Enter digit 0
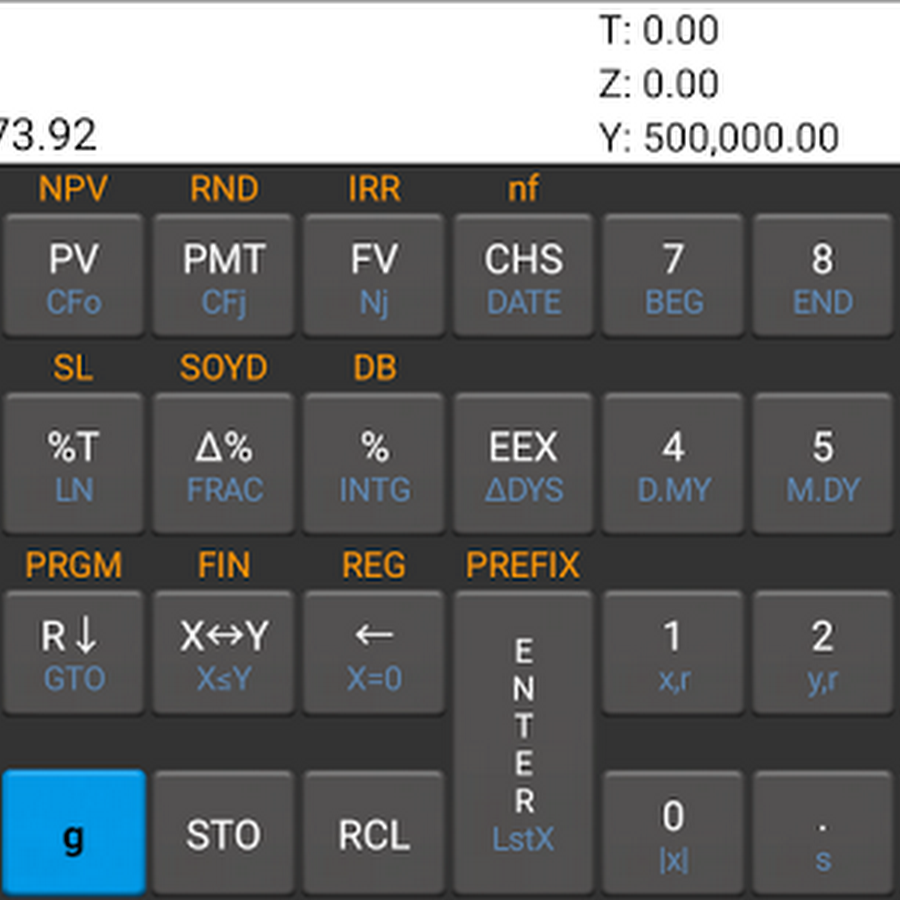The height and width of the screenshot is (900, 900). [673, 832]
